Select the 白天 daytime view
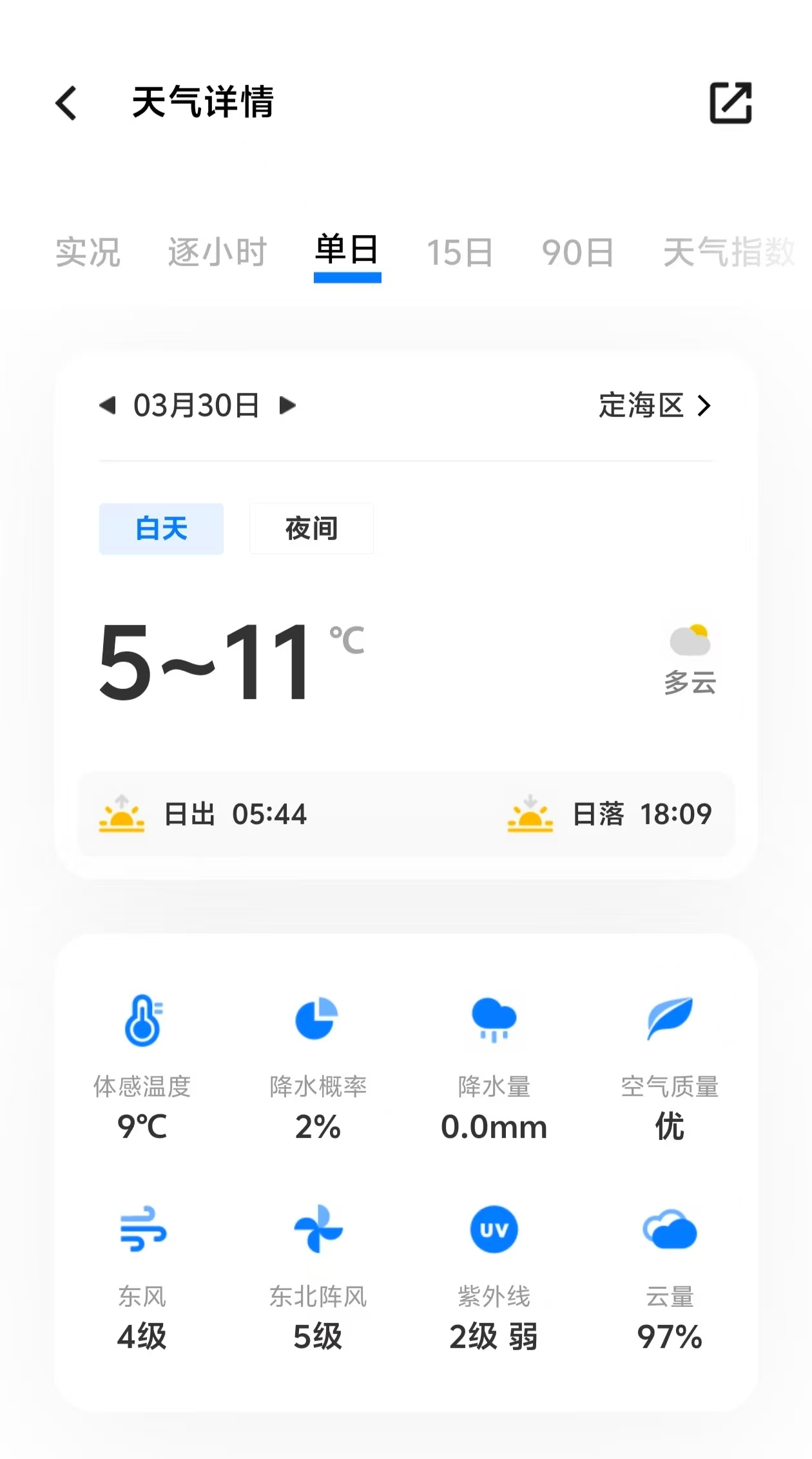Screen dimensions: 812x1459 (x=161, y=528)
